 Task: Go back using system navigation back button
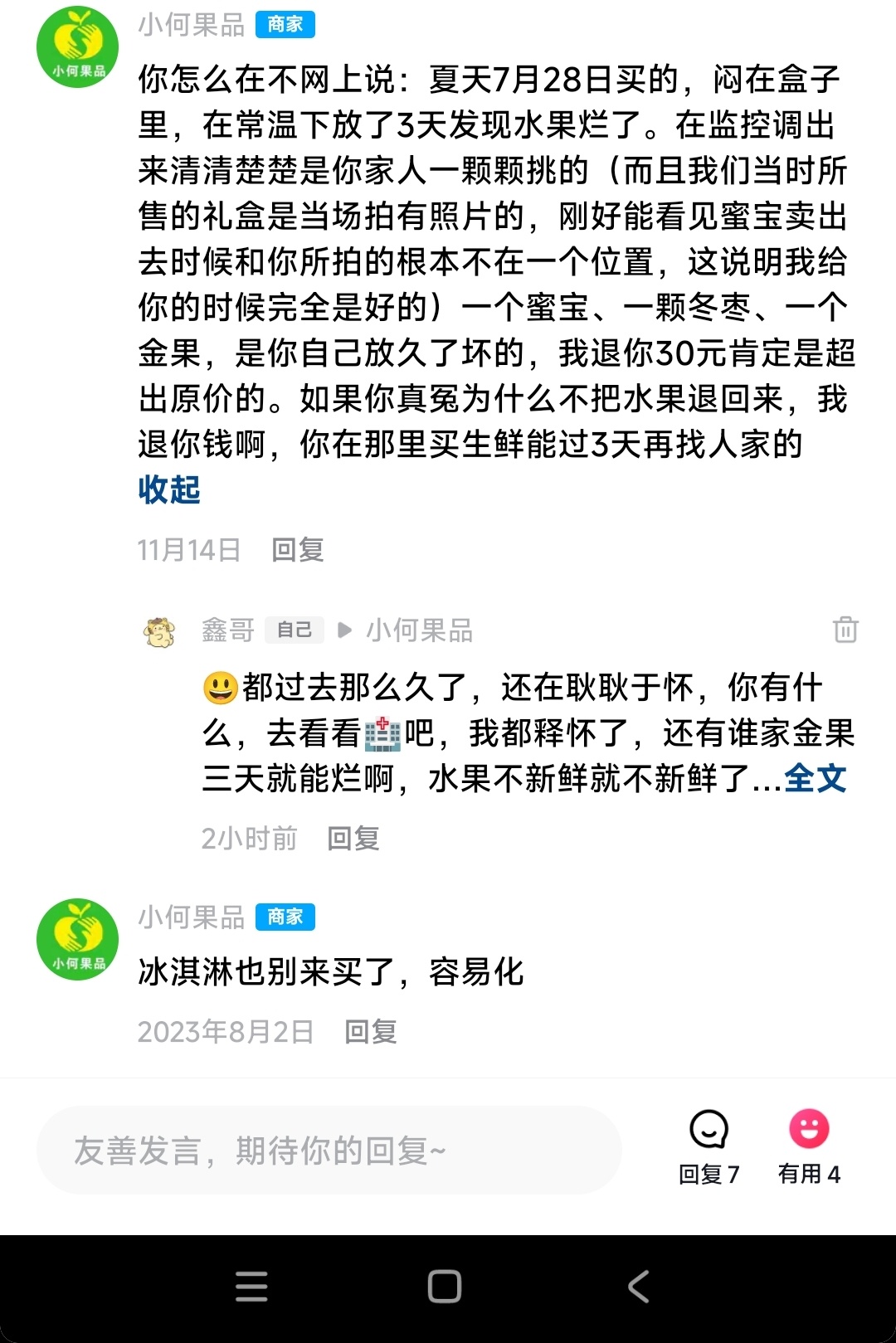point(638,1287)
